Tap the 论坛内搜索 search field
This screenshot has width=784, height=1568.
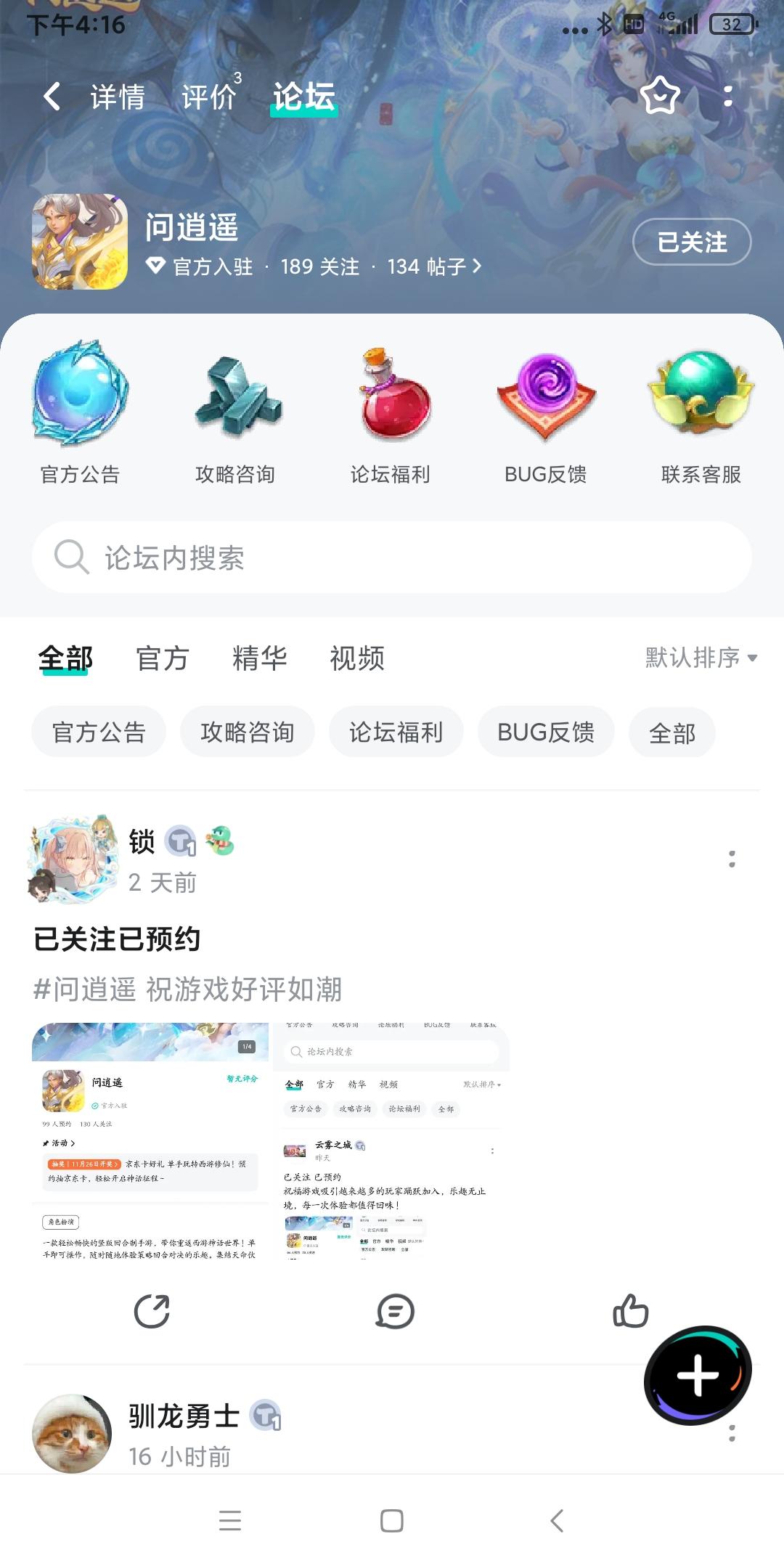(x=392, y=558)
